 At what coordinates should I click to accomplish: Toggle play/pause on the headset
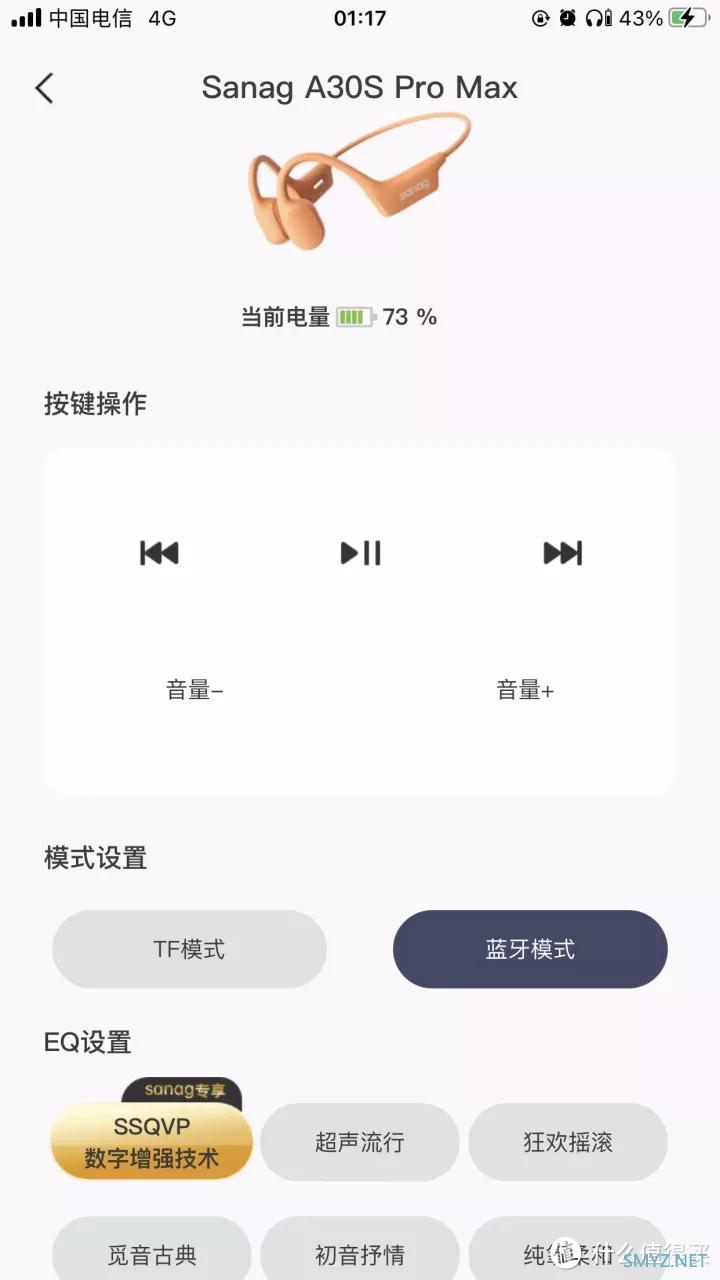tap(361, 553)
